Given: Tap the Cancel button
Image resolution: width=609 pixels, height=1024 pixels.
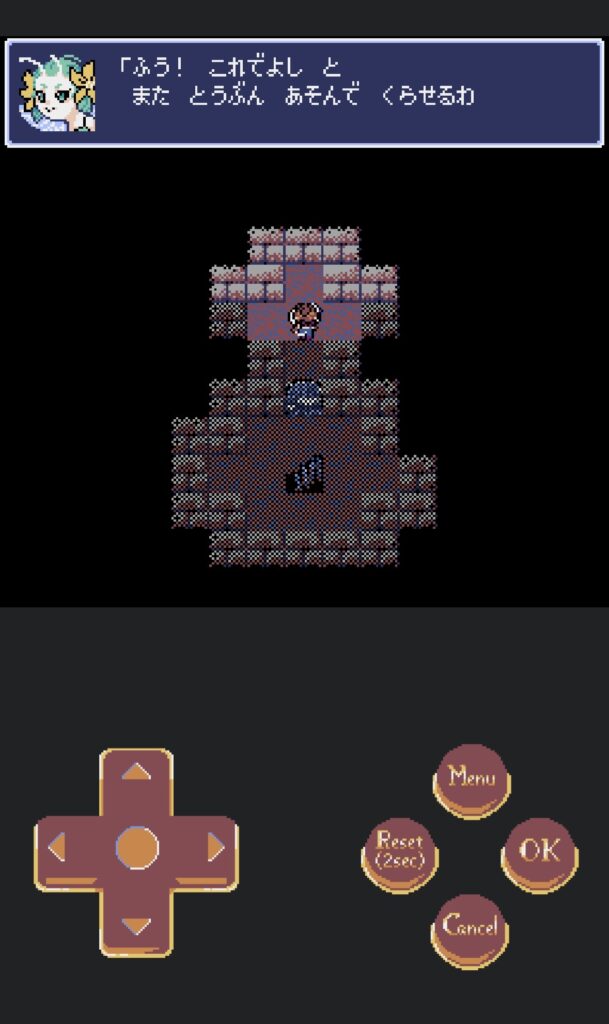Looking at the screenshot, I should pyautogui.click(x=470, y=925).
